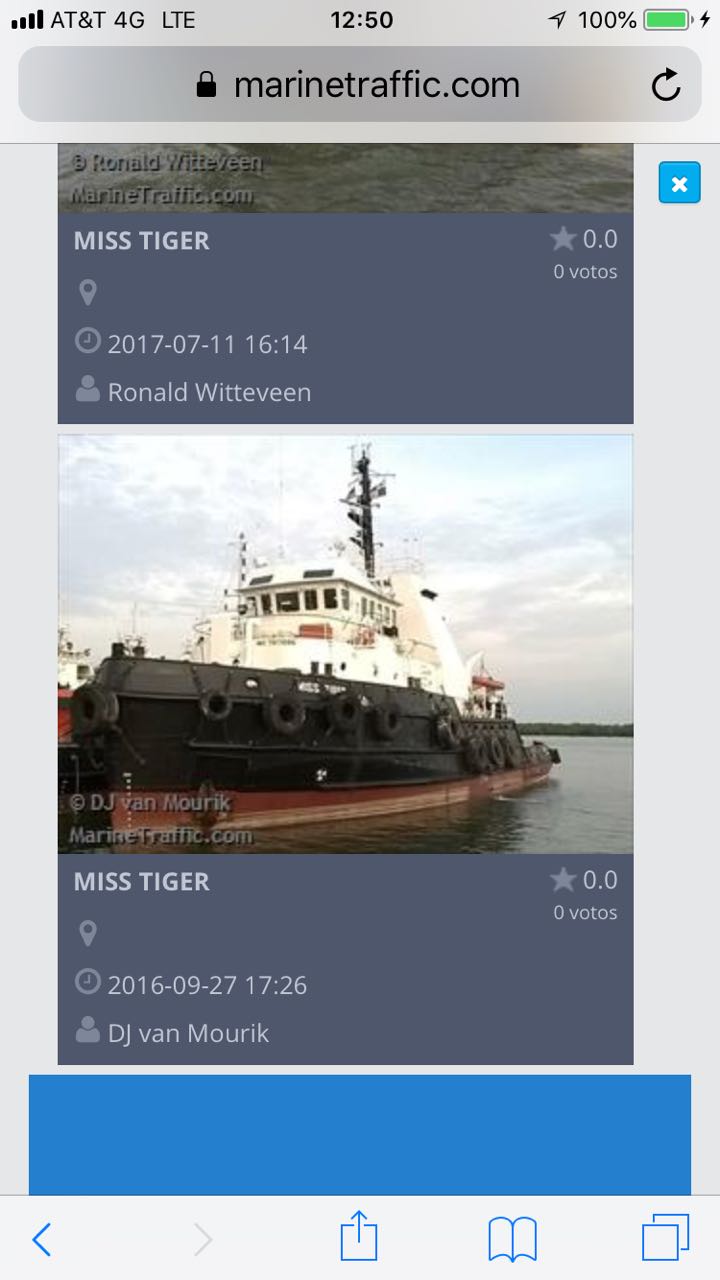Screen dimensions: 720x1280
Task: Go back to the previous page
Action: click(41, 1240)
